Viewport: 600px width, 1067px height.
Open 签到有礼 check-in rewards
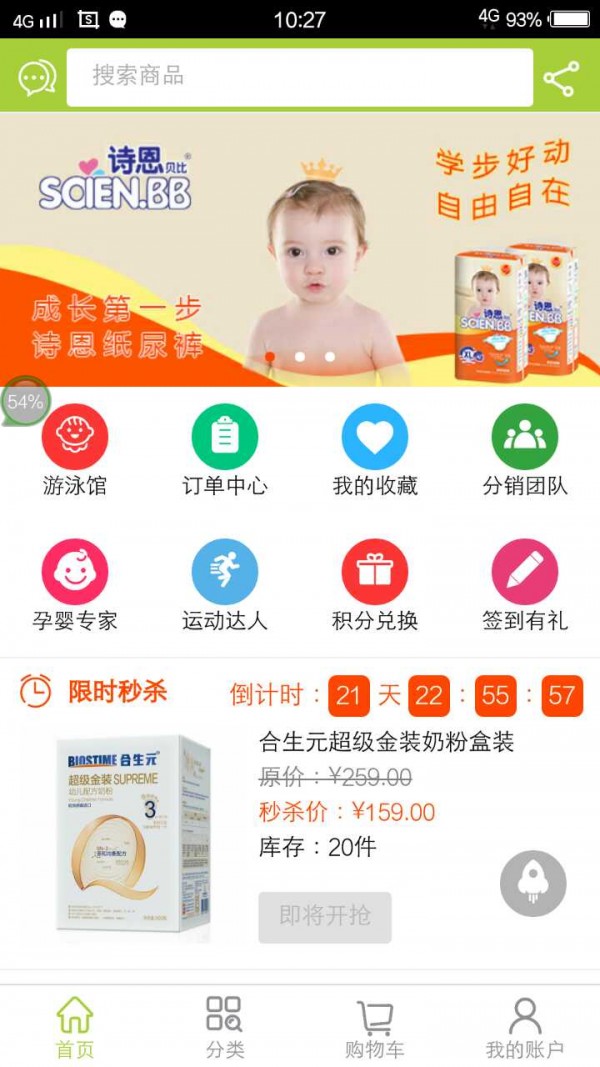click(x=524, y=585)
